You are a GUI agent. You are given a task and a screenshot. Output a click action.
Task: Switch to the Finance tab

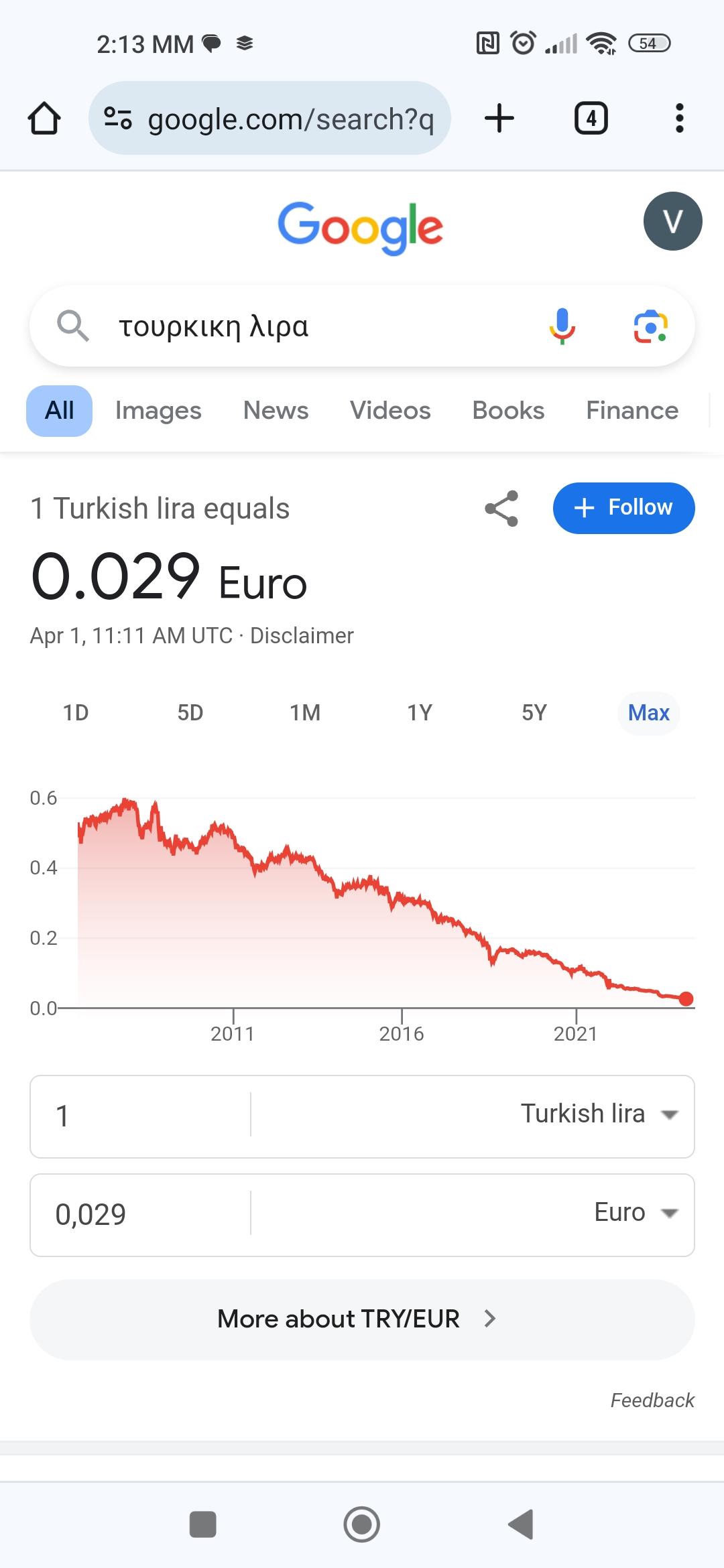[631, 411]
